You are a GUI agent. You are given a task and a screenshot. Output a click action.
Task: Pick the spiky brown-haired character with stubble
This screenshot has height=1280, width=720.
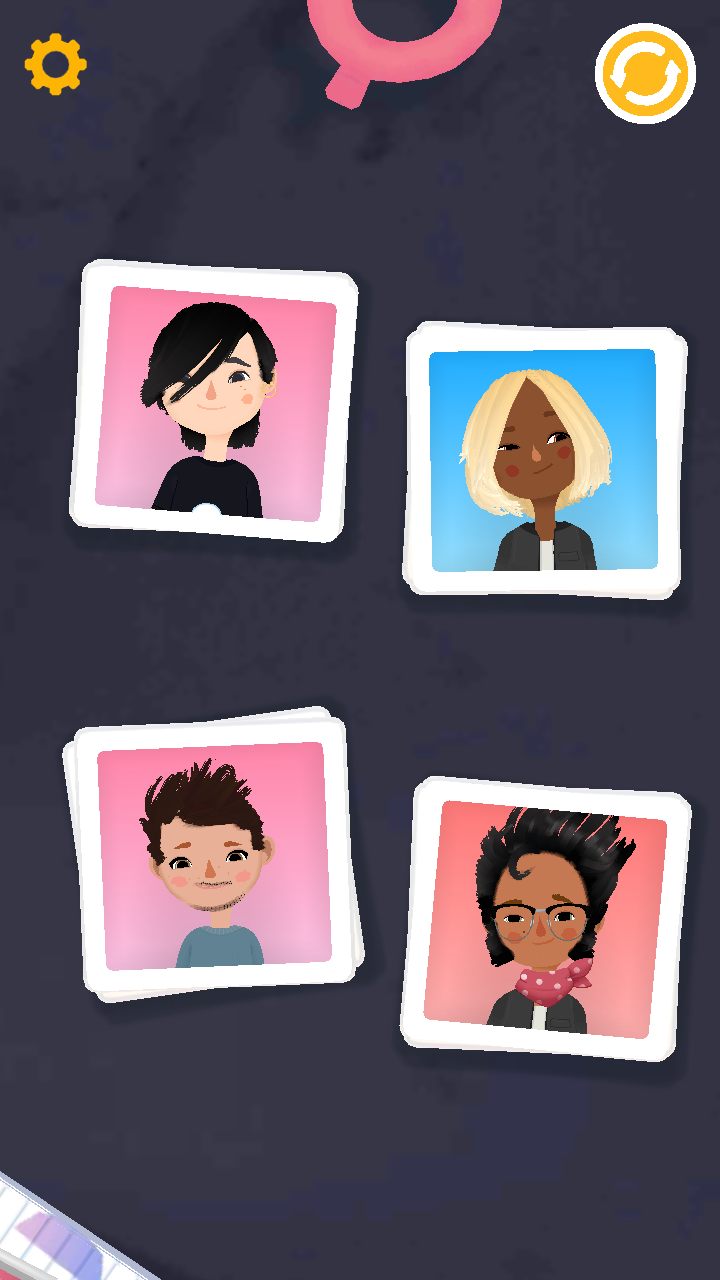coord(212,856)
